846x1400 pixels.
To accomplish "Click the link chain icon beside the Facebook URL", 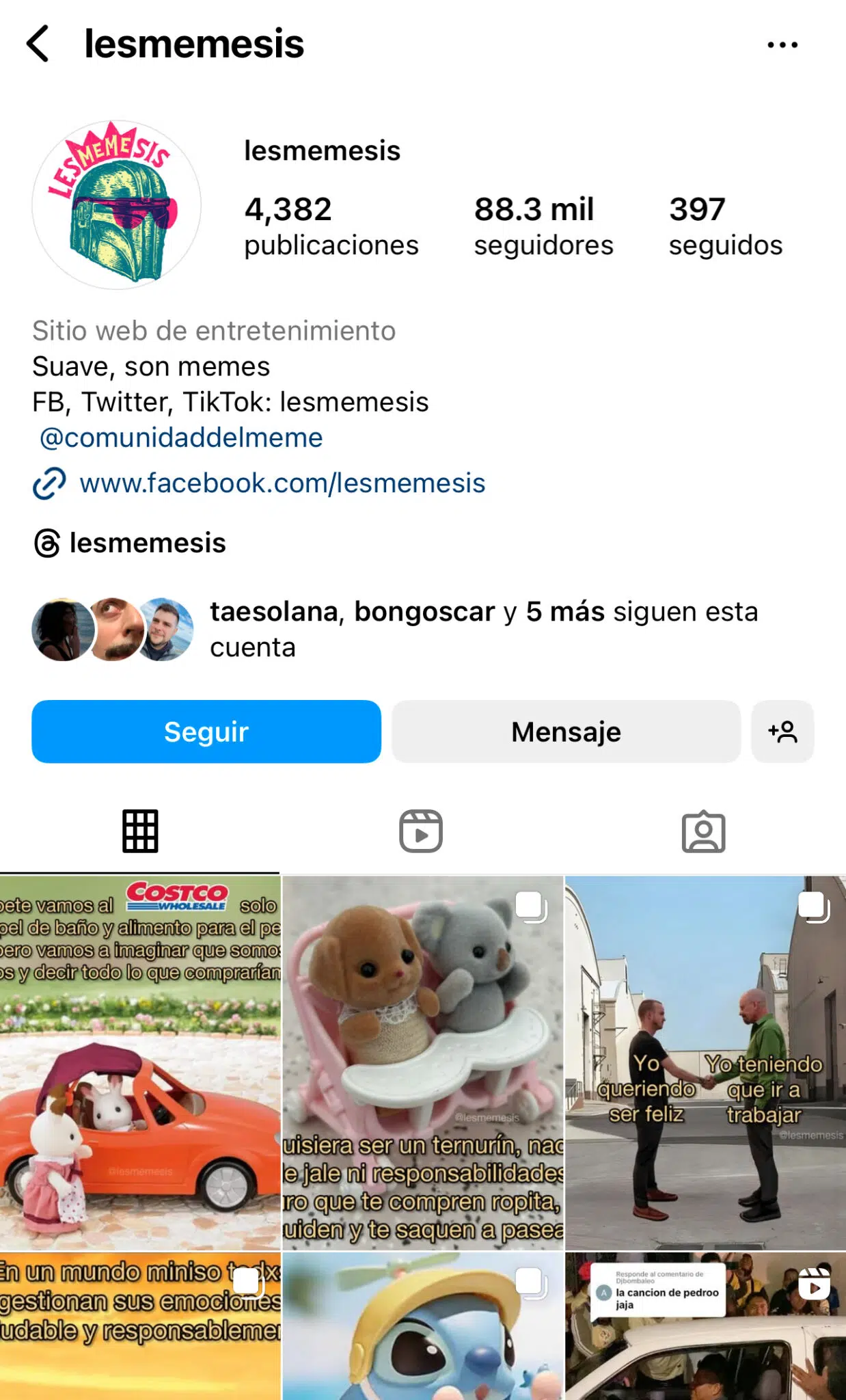I will click(49, 483).
